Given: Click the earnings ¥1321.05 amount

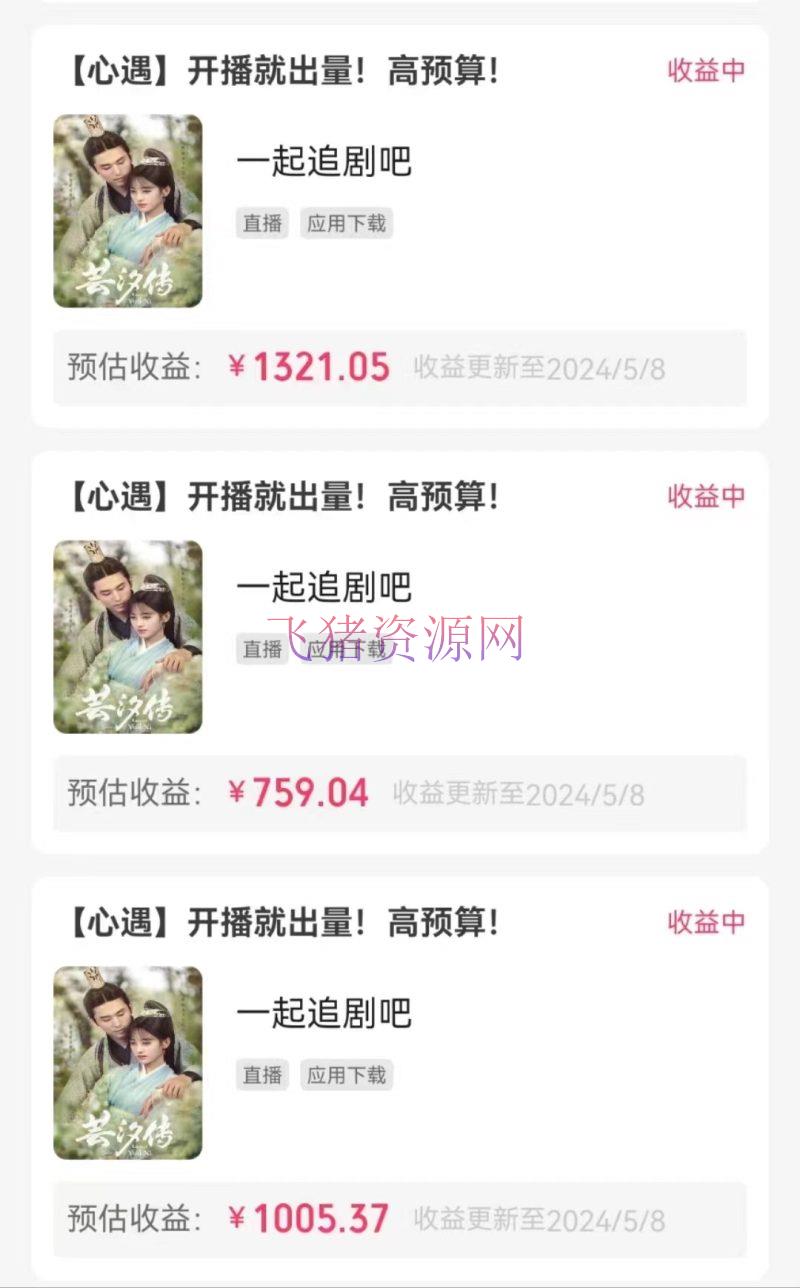Looking at the screenshot, I should tap(305, 368).
